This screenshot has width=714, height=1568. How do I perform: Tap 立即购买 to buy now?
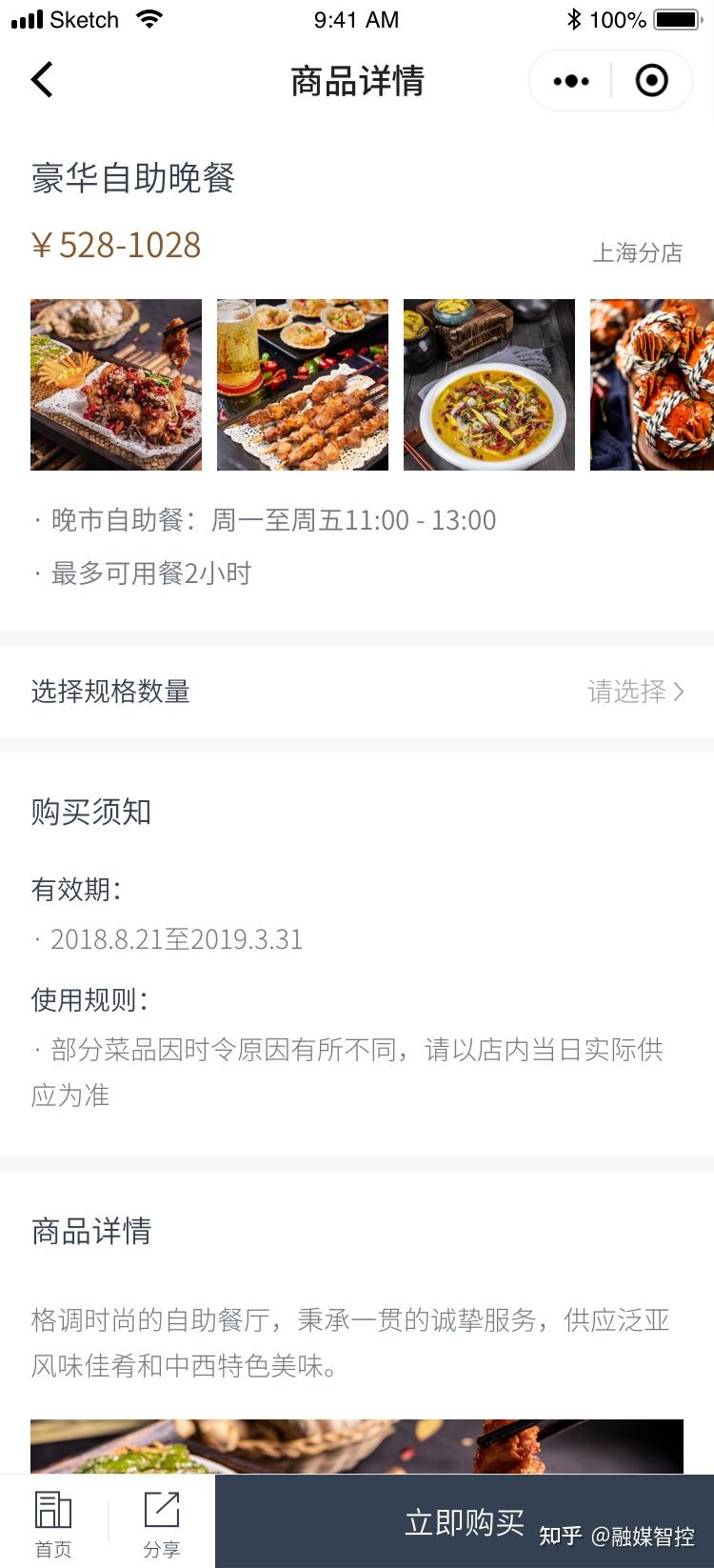pos(465,1522)
